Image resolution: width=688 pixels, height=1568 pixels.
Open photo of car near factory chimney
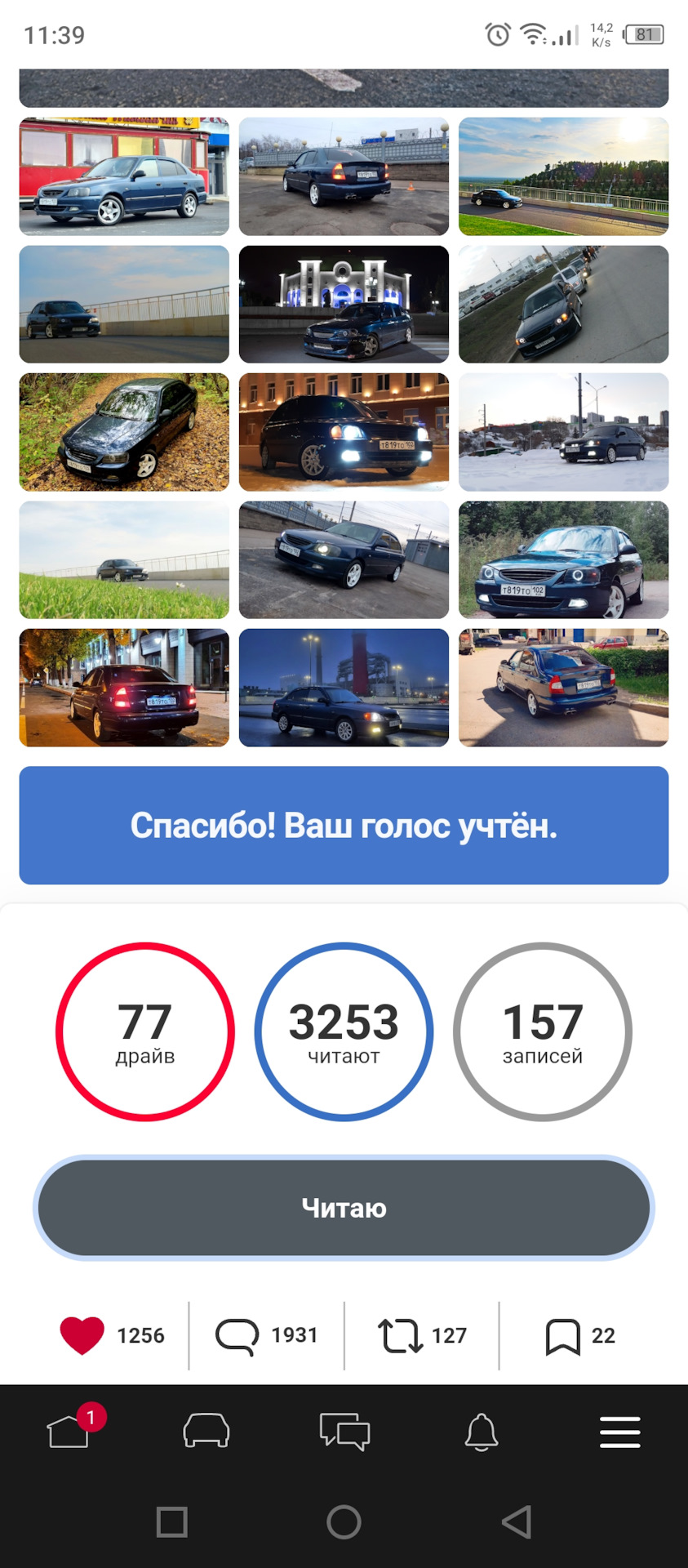pos(344,688)
